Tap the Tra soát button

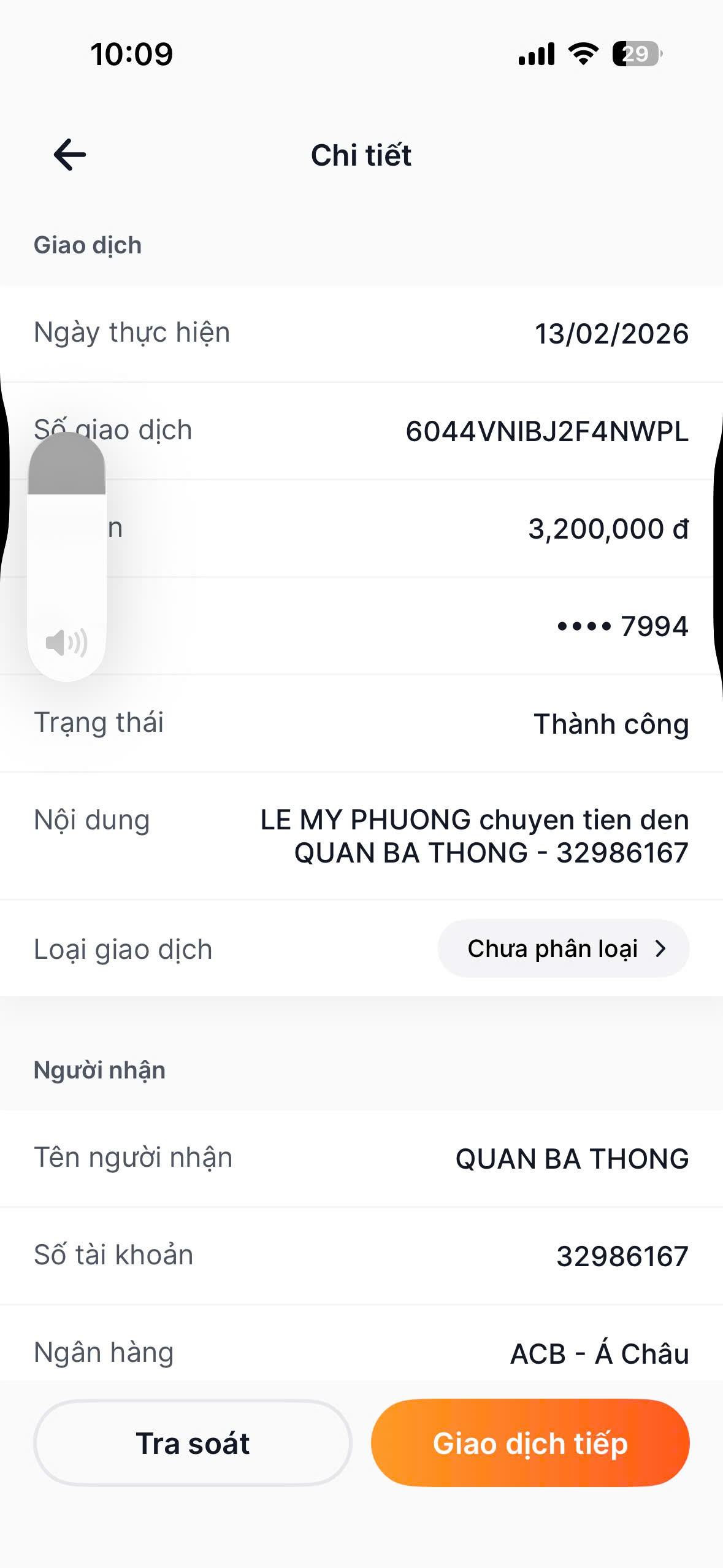(x=193, y=1443)
